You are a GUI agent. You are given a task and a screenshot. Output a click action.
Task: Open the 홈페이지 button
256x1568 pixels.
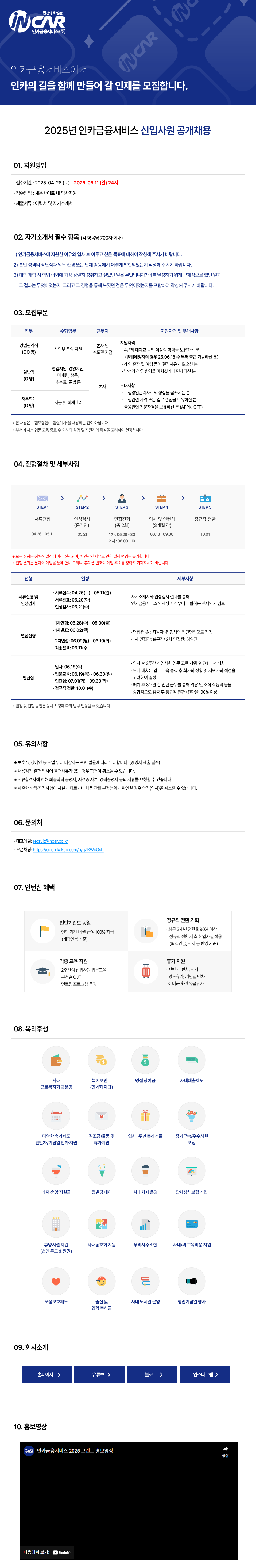coord(47,1374)
